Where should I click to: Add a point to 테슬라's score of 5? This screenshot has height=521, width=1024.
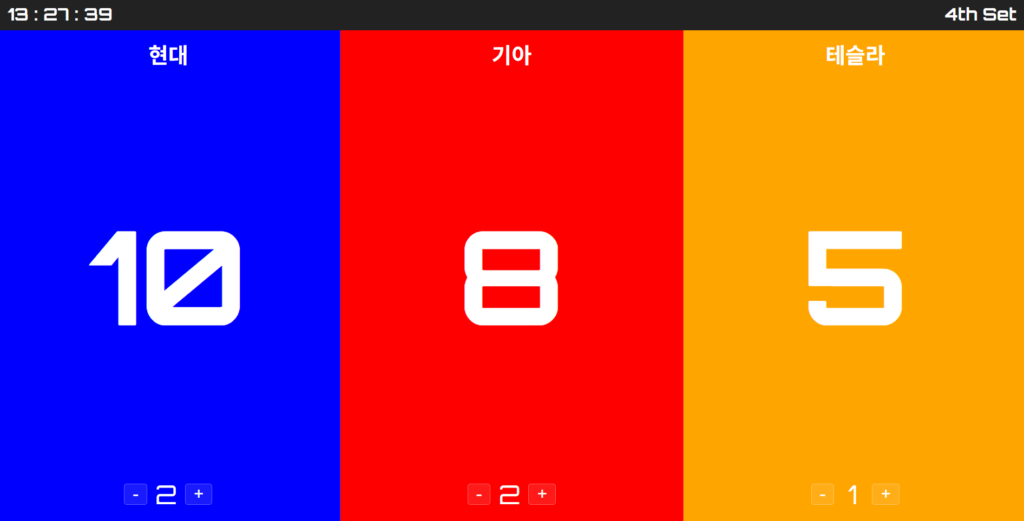click(854, 278)
